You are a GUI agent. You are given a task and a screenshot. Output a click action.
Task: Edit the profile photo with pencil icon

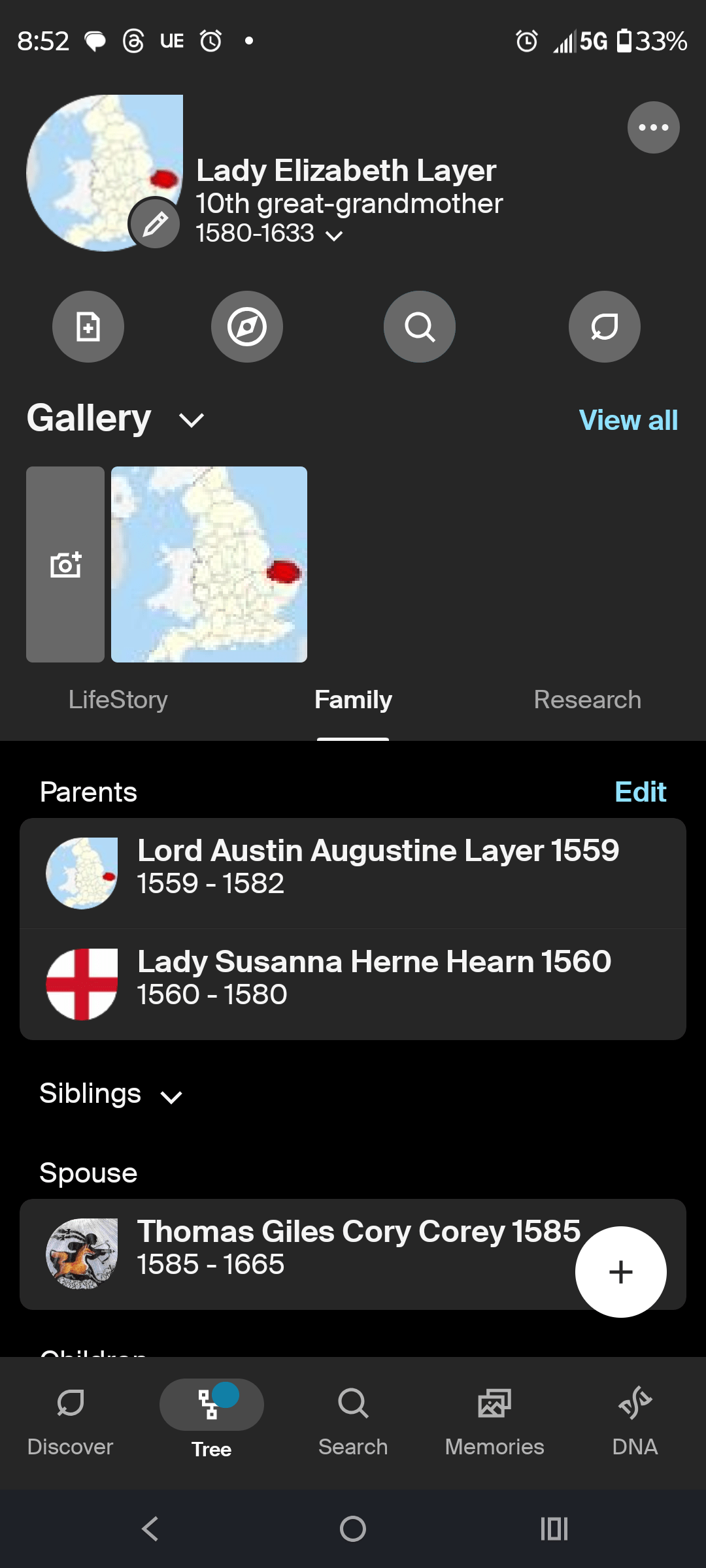155,223
